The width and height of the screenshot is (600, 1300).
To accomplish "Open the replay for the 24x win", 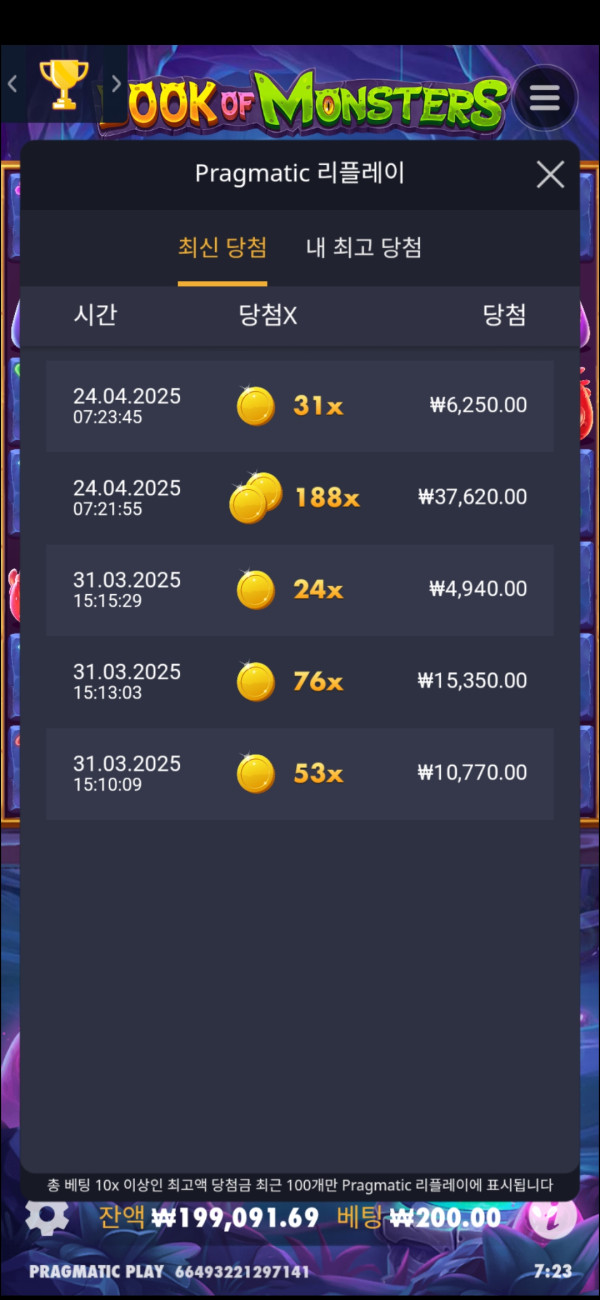I will (300, 589).
